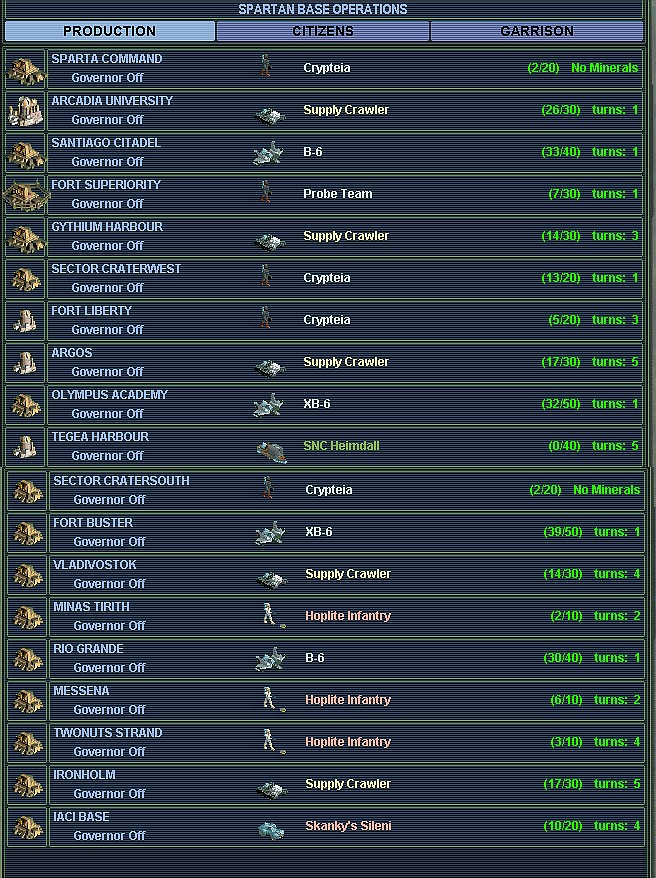Switch to the Garrison tab
The image size is (656, 878).
[x=536, y=31]
